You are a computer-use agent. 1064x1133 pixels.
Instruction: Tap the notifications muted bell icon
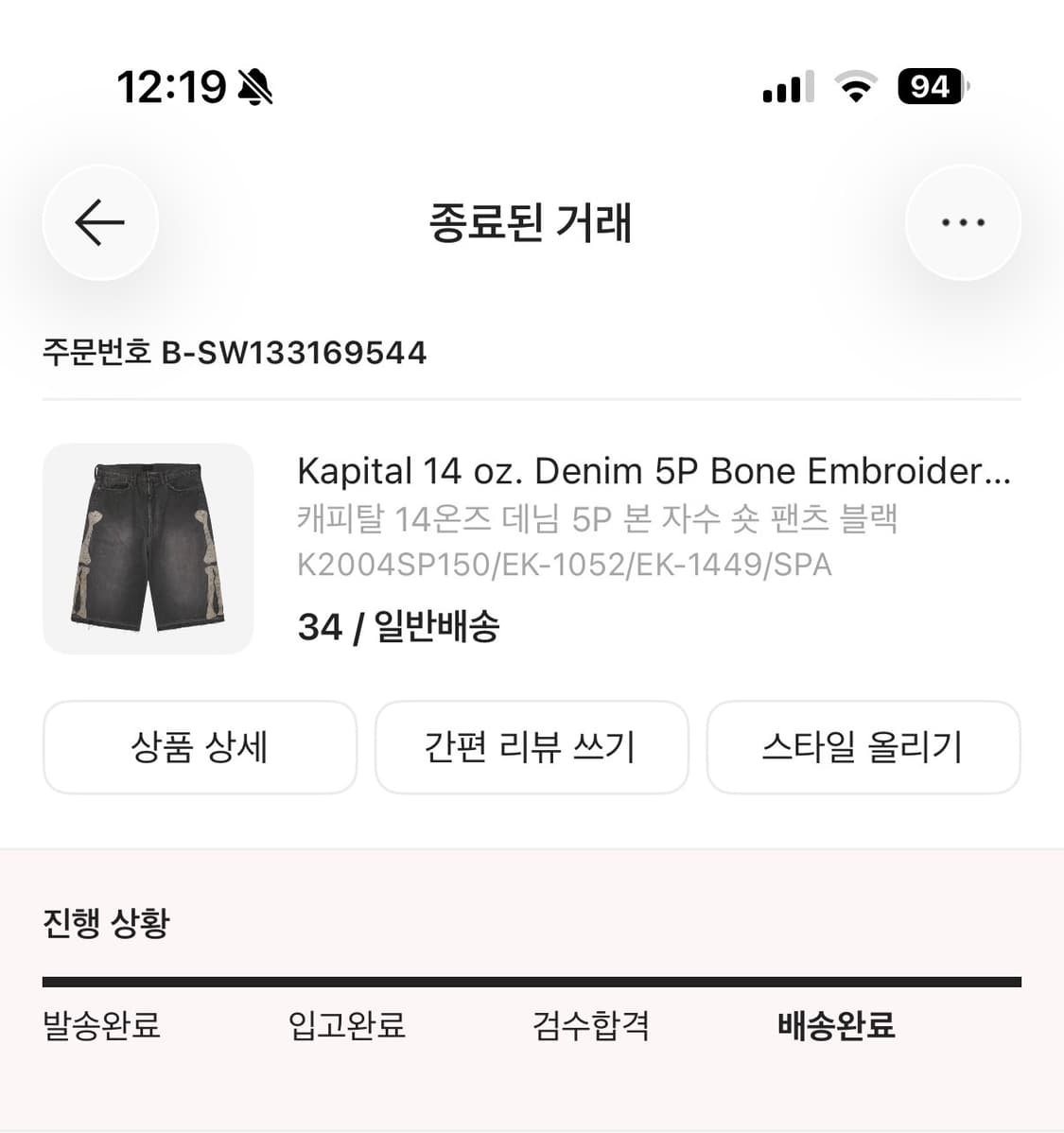253,86
